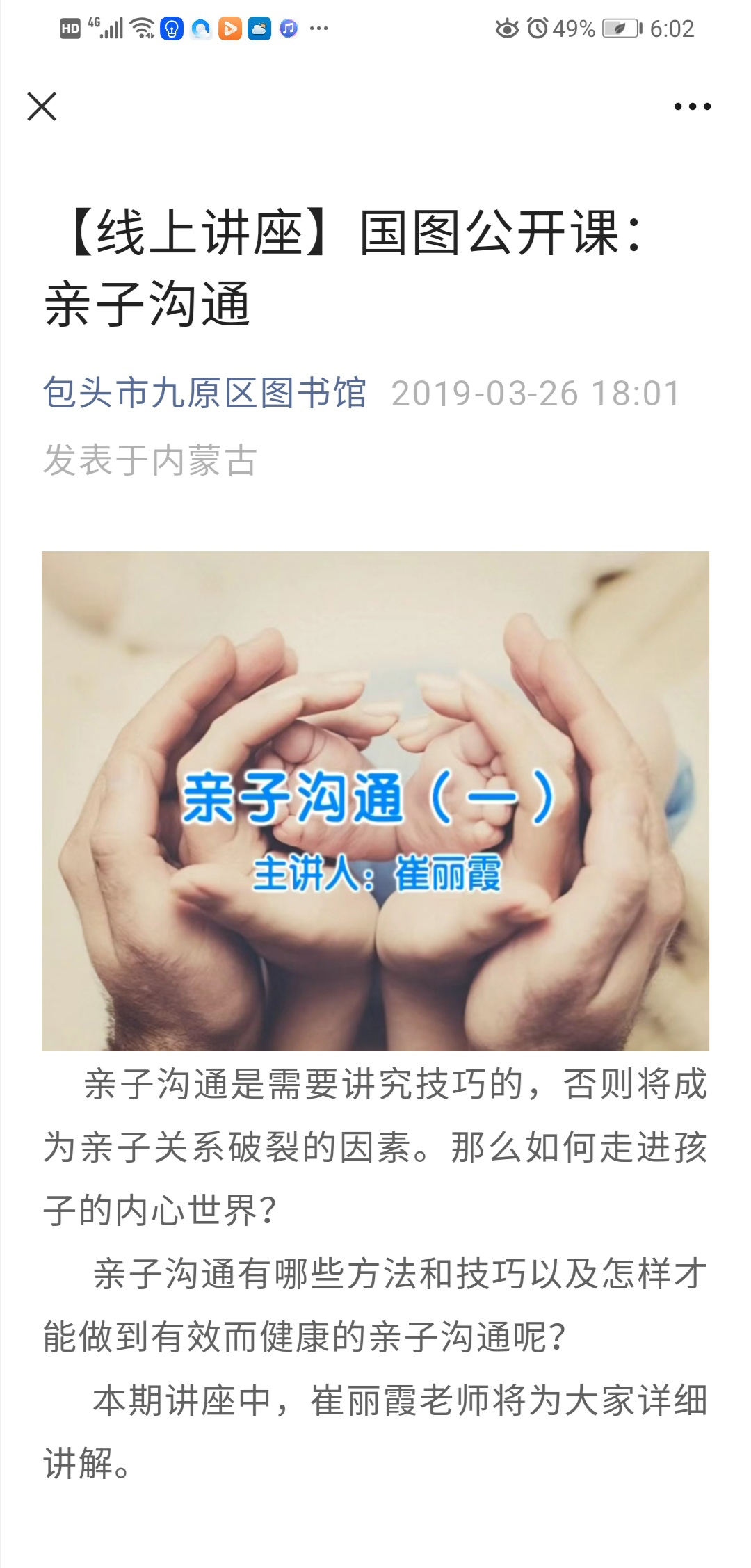Open 包头市九原区图书馆 account page
This screenshot has height=1568, width=751.
(x=204, y=394)
